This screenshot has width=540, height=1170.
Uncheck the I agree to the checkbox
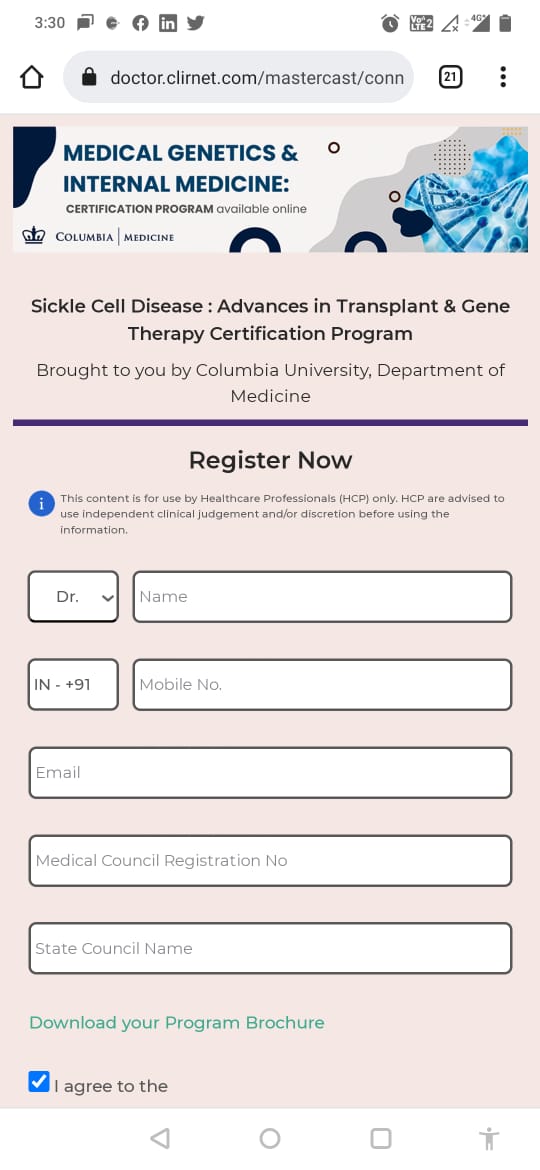[39, 1081]
